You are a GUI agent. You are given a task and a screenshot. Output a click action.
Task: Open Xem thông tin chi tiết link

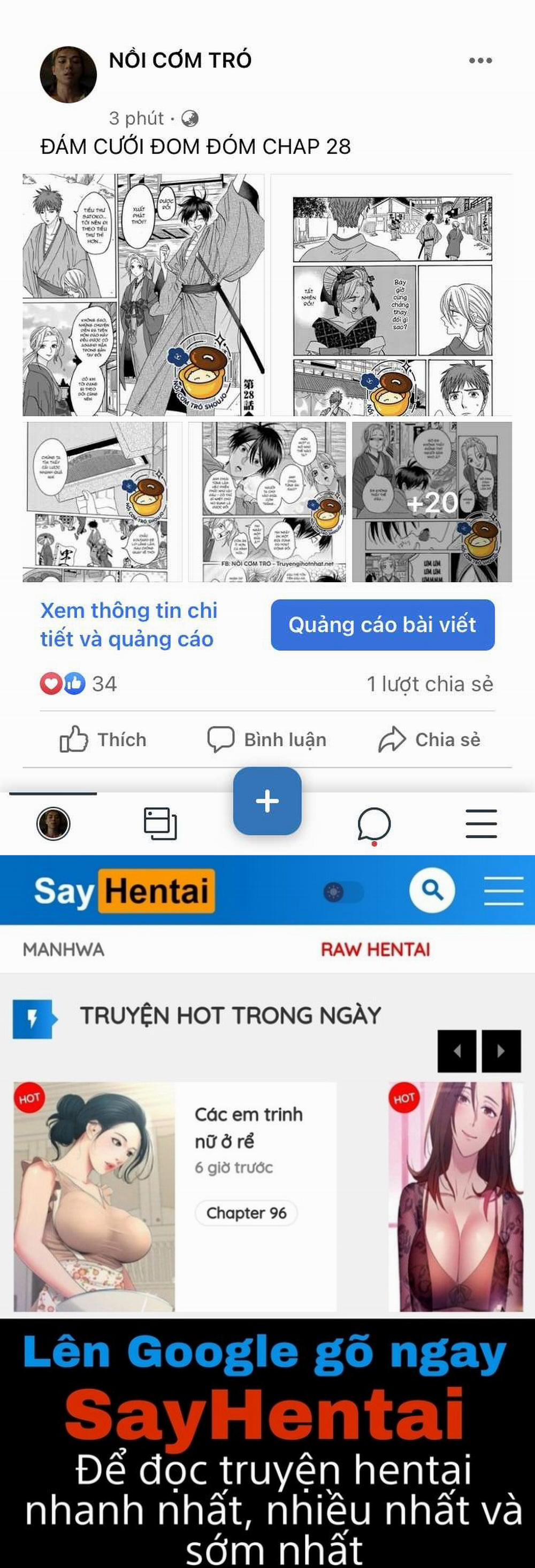click(128, 624)
